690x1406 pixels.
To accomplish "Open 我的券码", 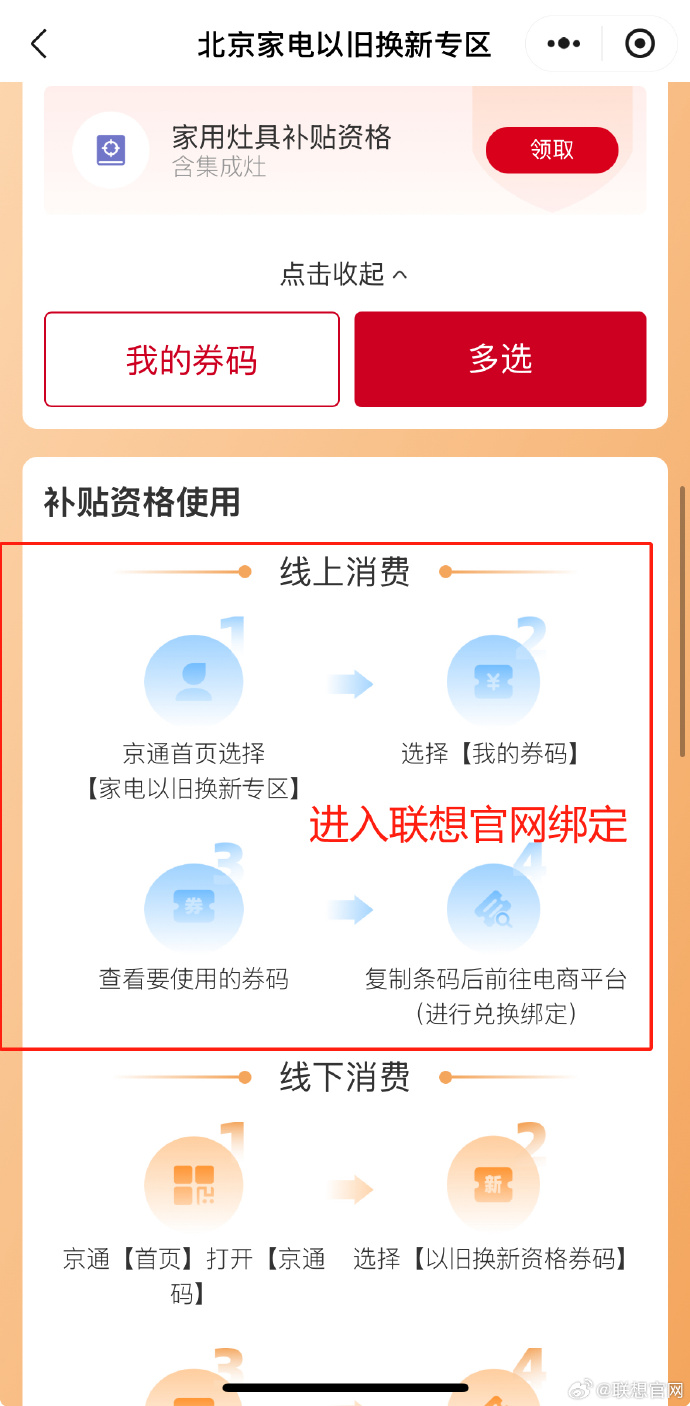I will click(192, 359).
